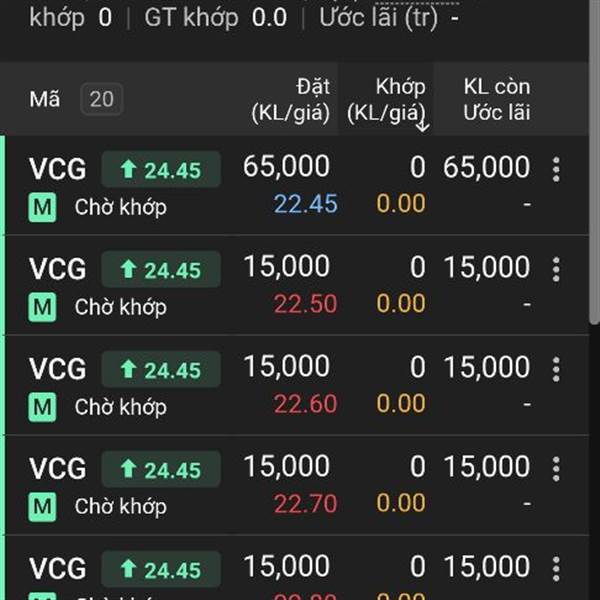Open options menu for VCG order at 22.45
Image resolution: width=600 pixels, height=600 pixels.
[x=557, y=170]
